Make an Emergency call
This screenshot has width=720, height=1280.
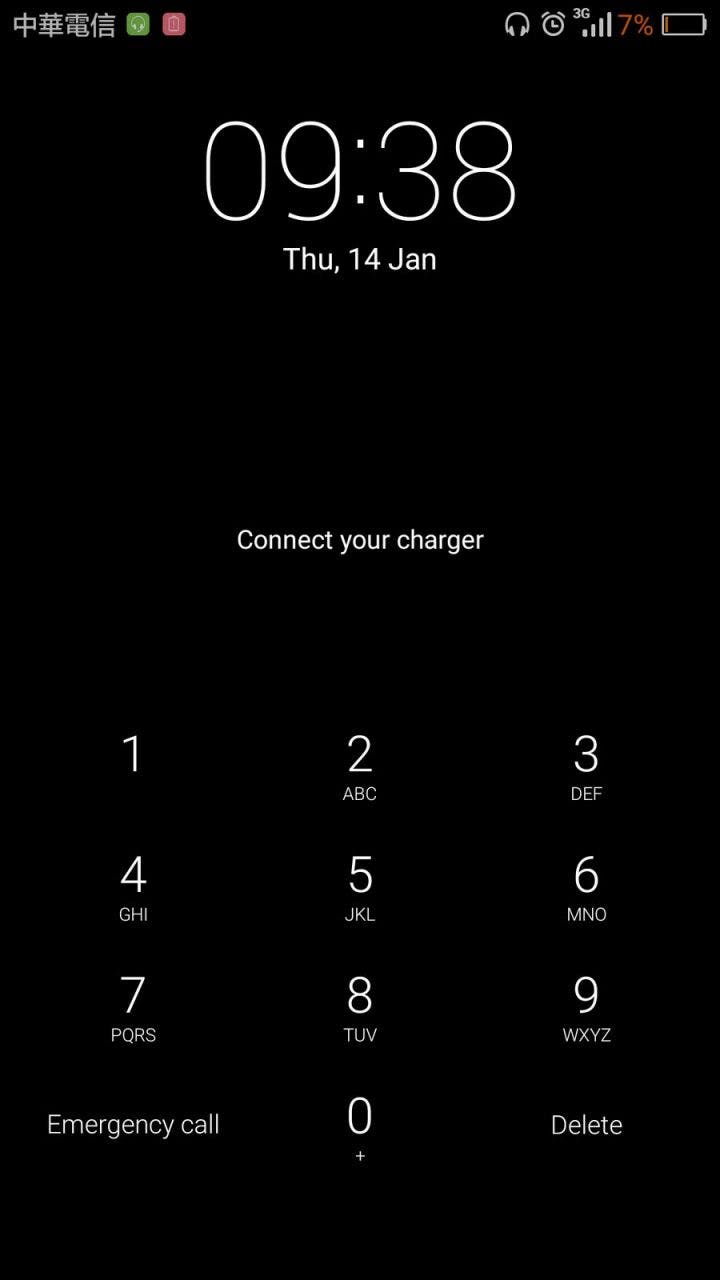click(133, 1125)
